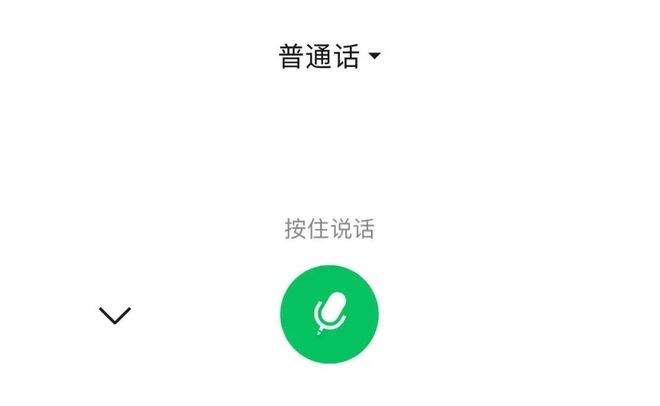This screenshot has width=660, height=406.
Task: Collapse the voice input panel
Action: point(115,316)
